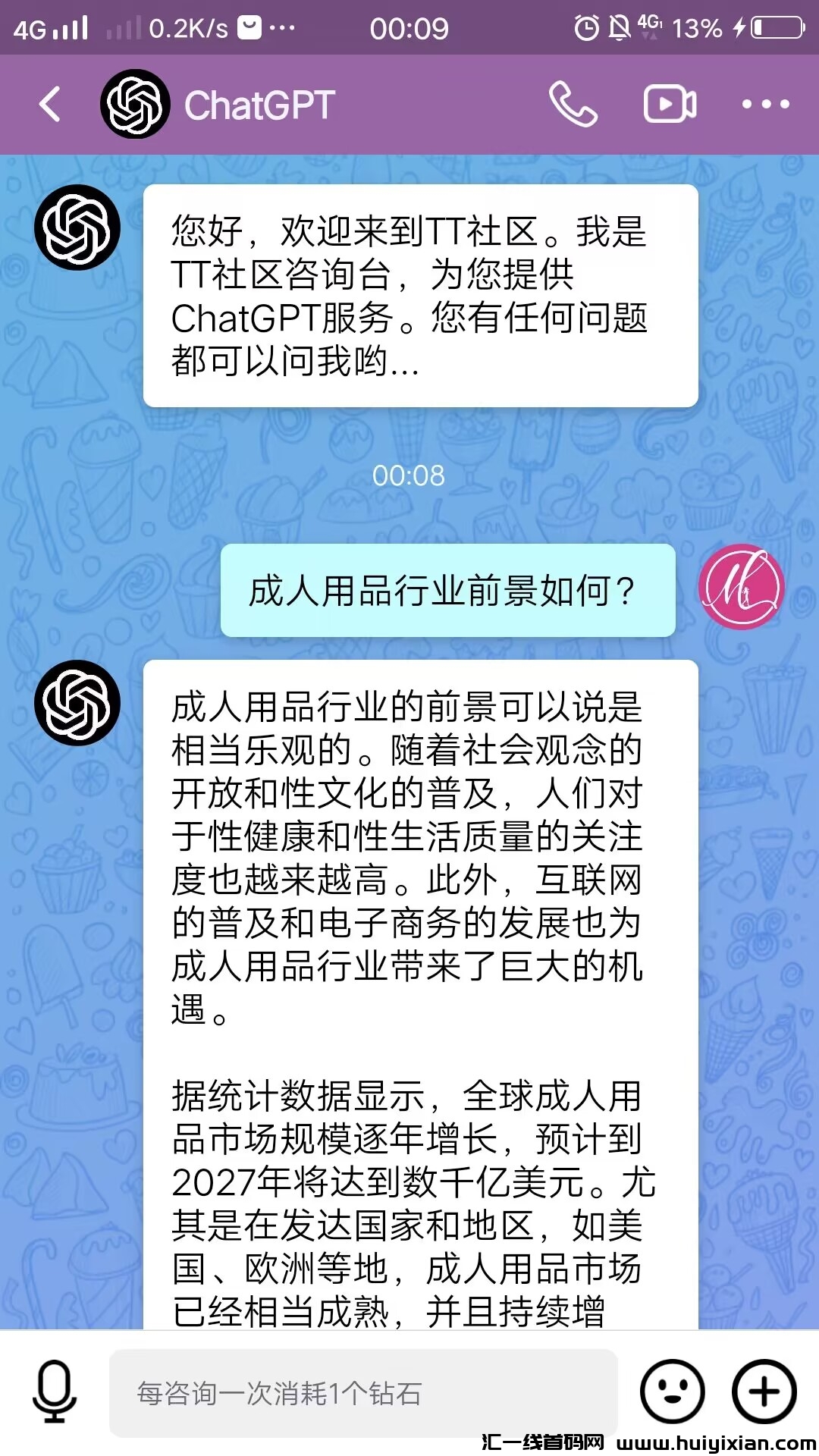Go back from the ChatGPT chat
The width and height of the screenshot is (819, 1456).
50,104
